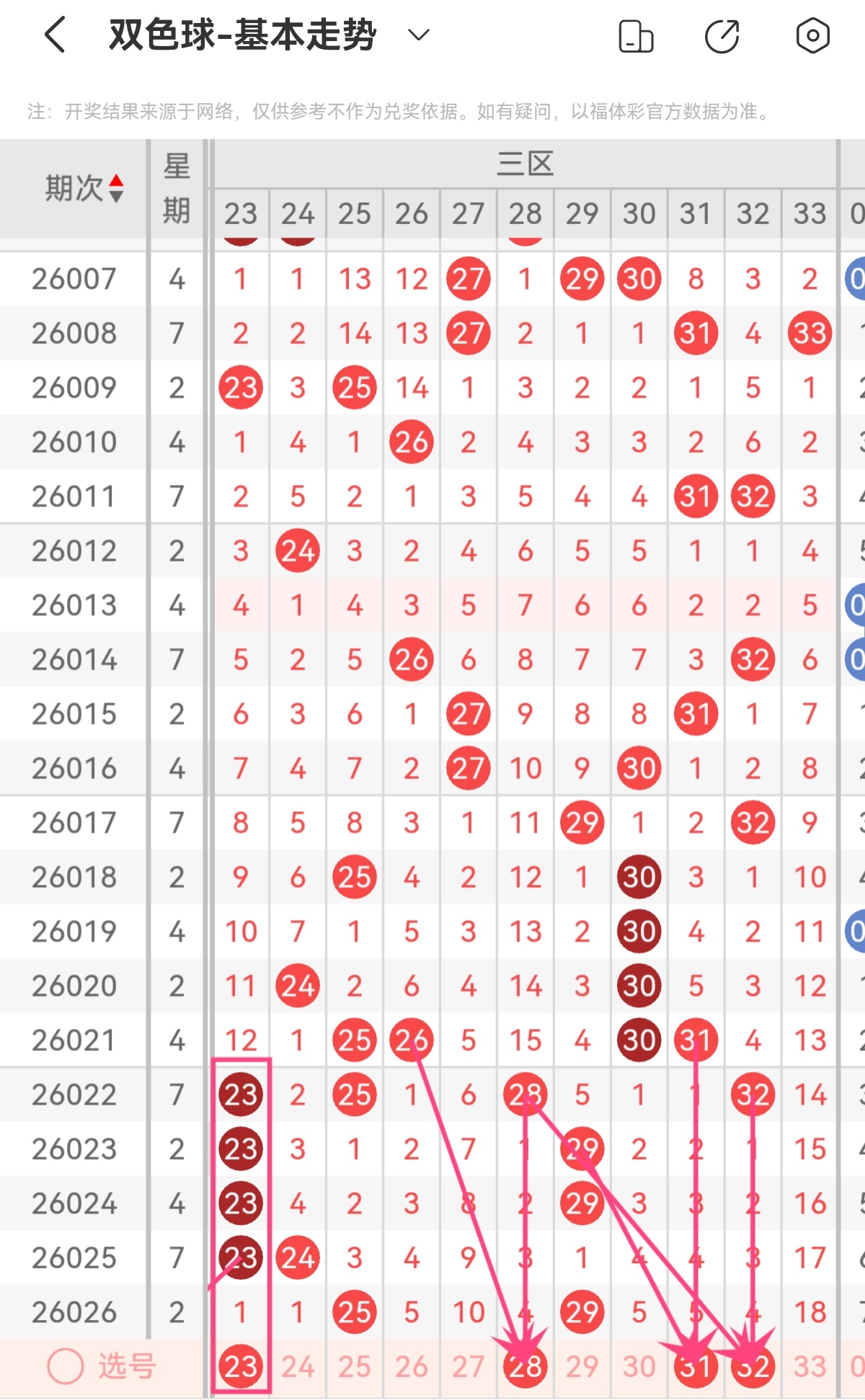Share this trend chart
This screenshot has width=865, height=1400.
pyautogui.click(x=722, y=36)
